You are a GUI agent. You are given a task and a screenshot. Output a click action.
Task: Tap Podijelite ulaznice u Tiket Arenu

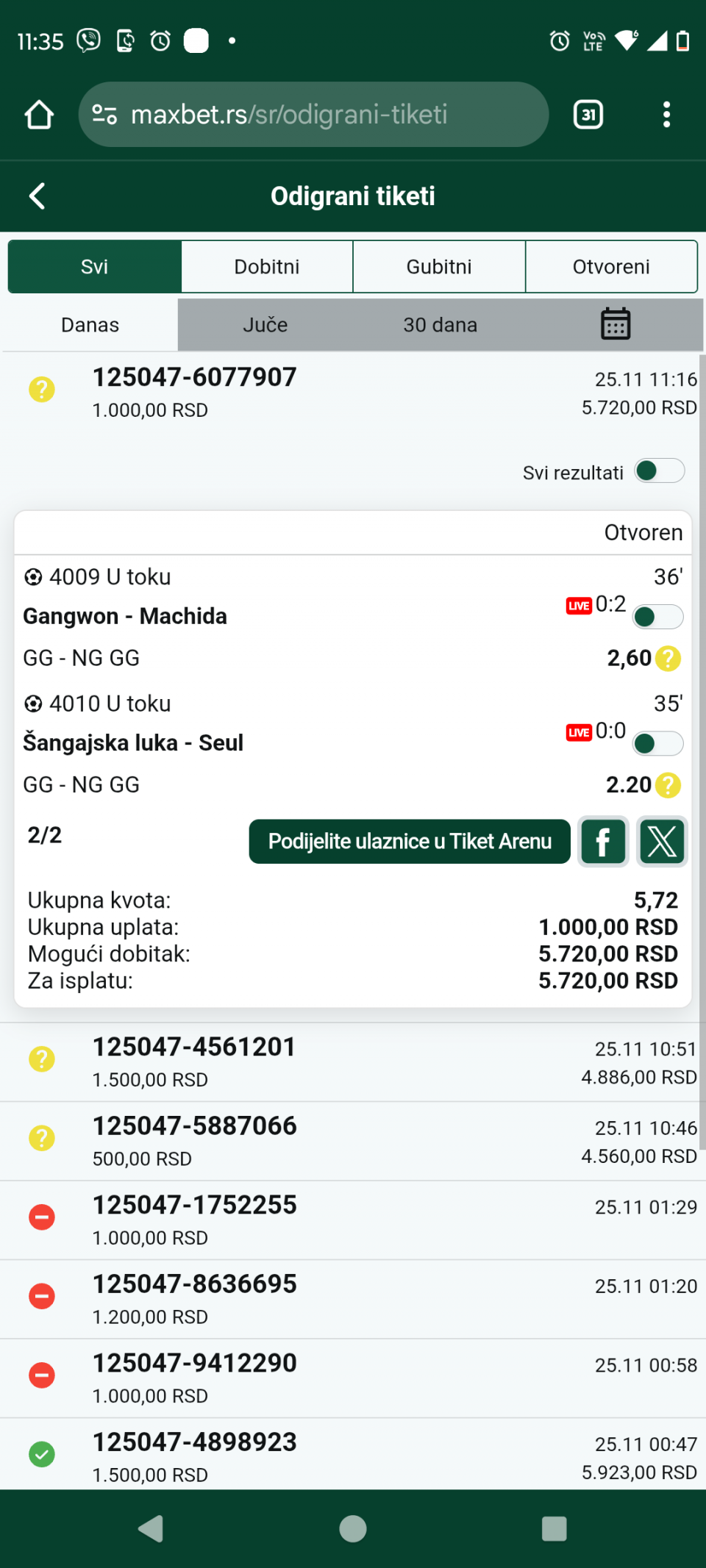point(410,842)
